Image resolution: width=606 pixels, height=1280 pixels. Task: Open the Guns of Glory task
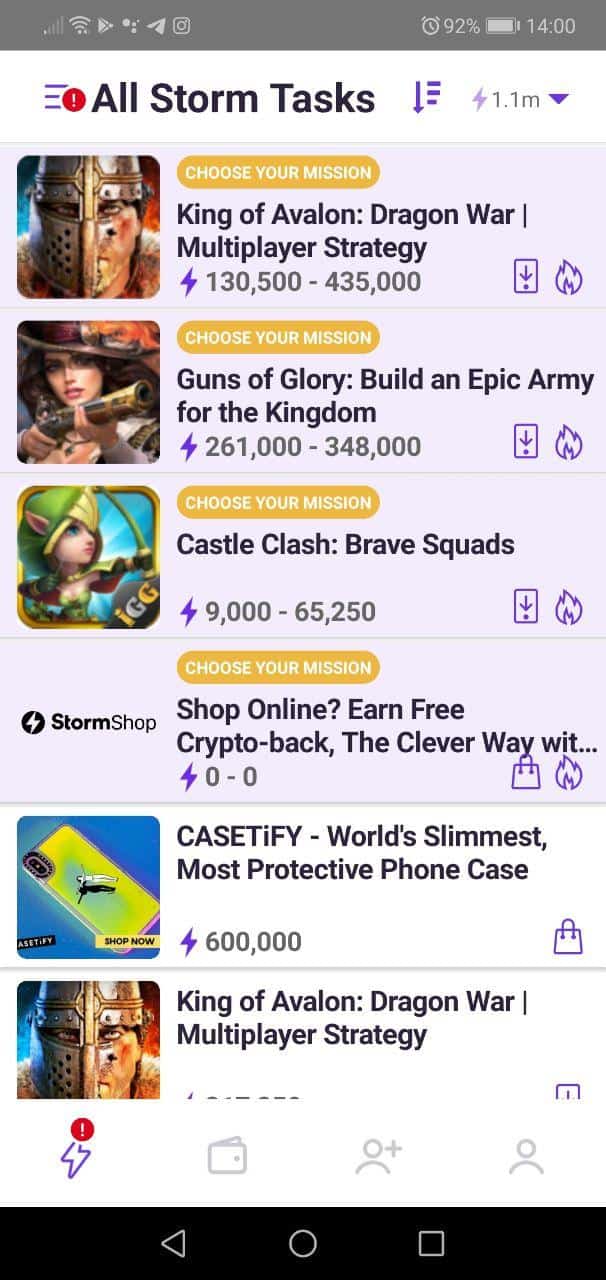click(x=303, y=391)
